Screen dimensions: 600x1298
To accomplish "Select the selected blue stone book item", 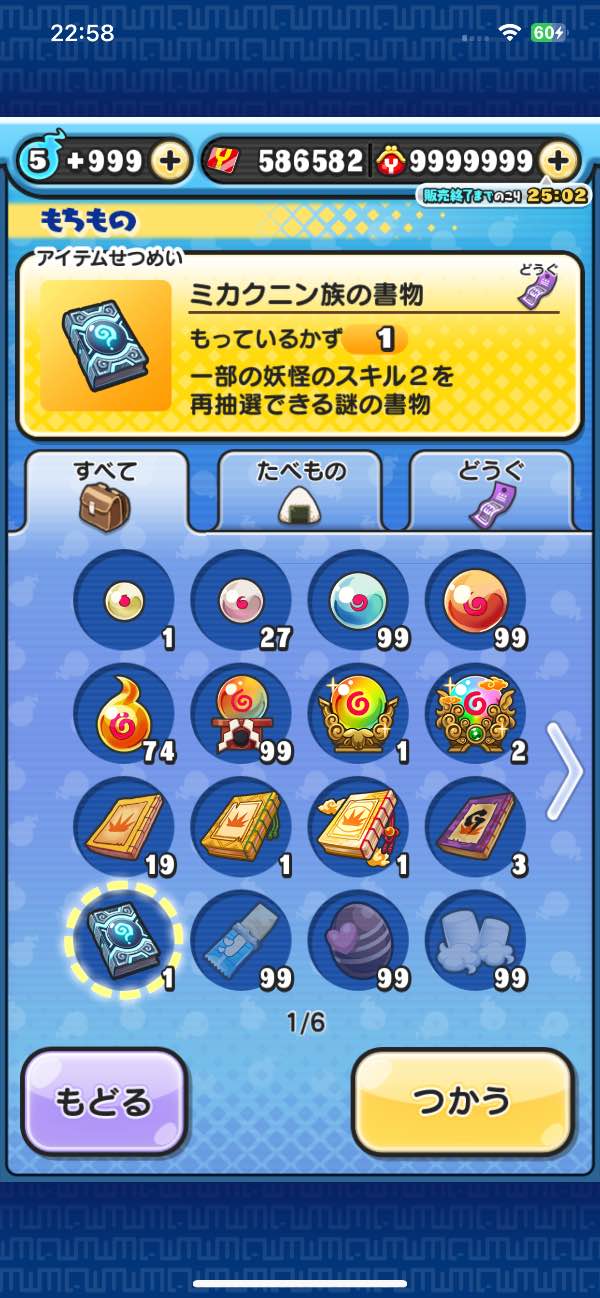I will pos(124,941).
